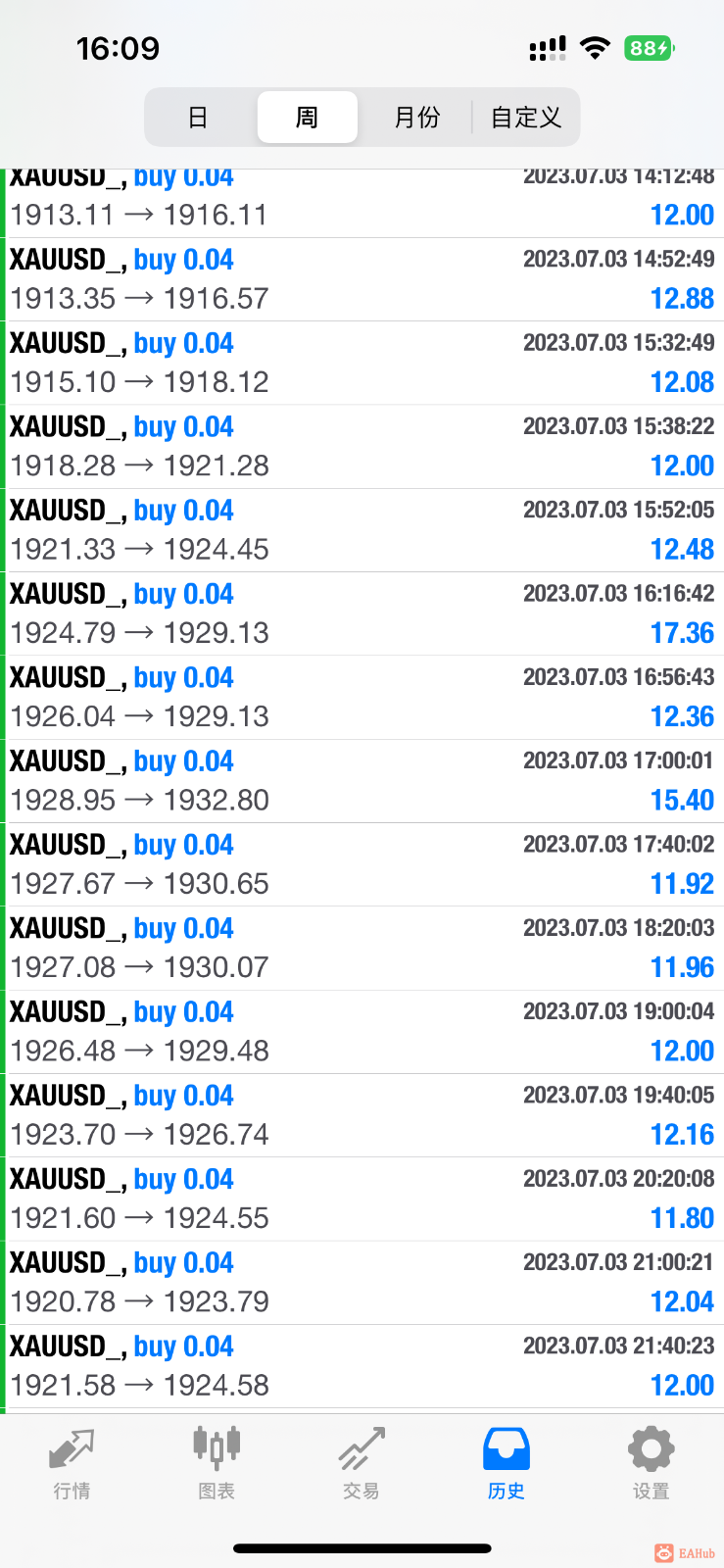Open the trade with 17.36 profit
The height and width of the screenshot is (1568, 724).
pyautogui.click(x=362, y=613)
